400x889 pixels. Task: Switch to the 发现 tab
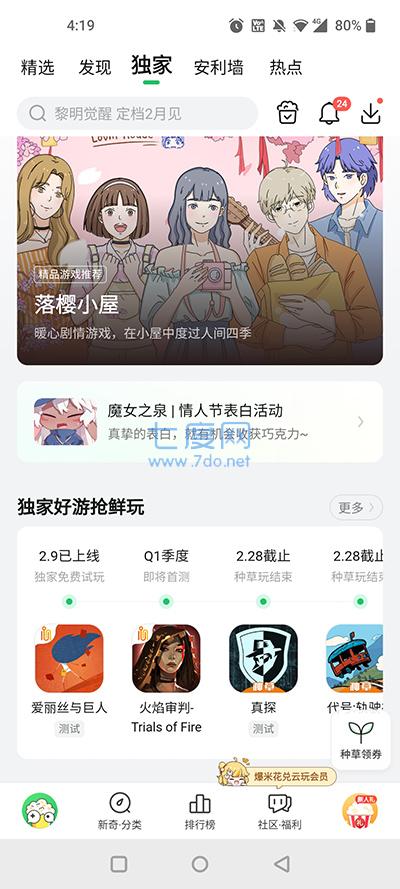95,67
